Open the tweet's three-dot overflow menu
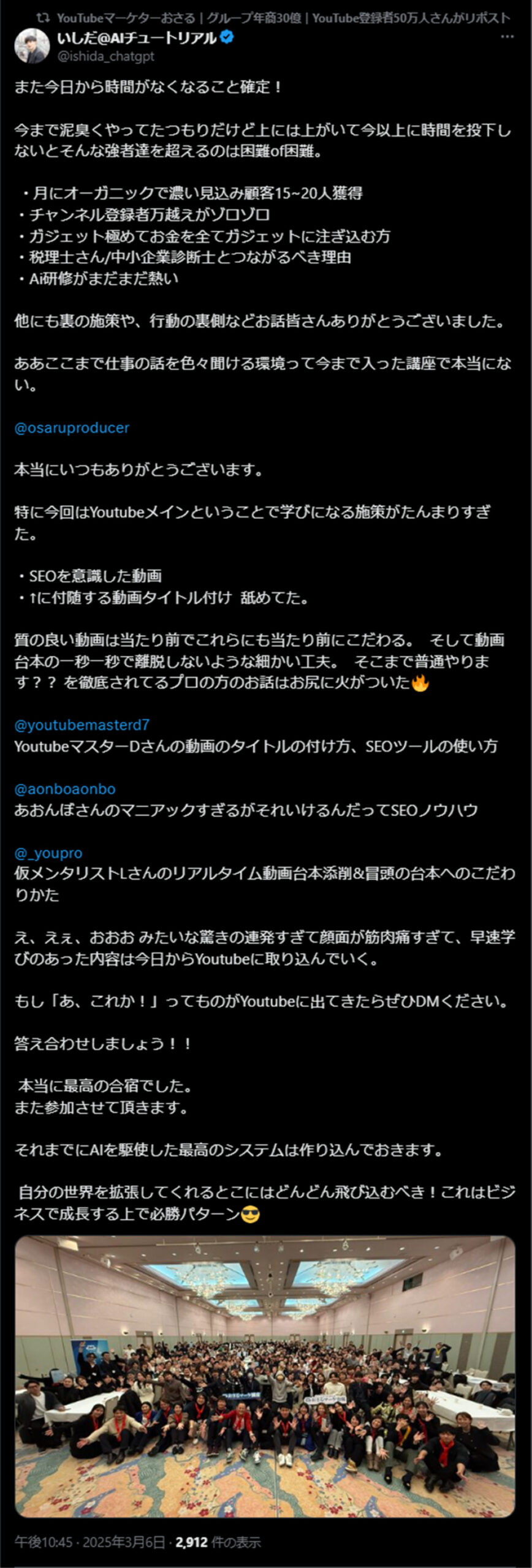Screen dimensions: 532x1568 [x=507, y=37]
